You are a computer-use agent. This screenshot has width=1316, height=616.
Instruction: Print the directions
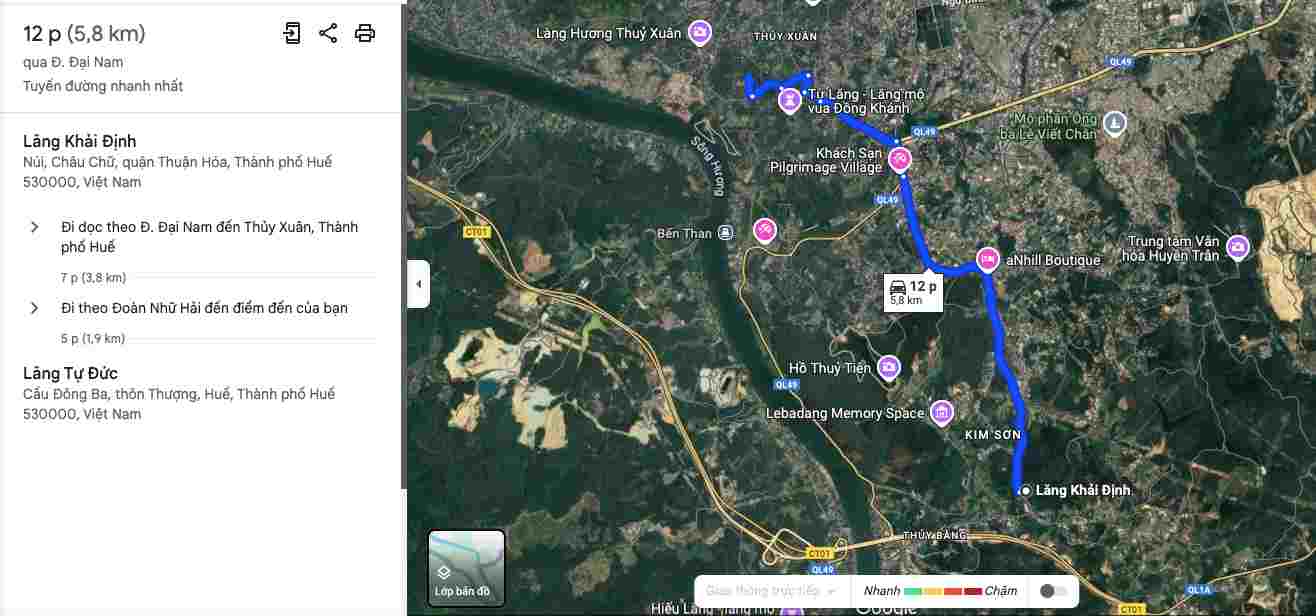[365, 33]
